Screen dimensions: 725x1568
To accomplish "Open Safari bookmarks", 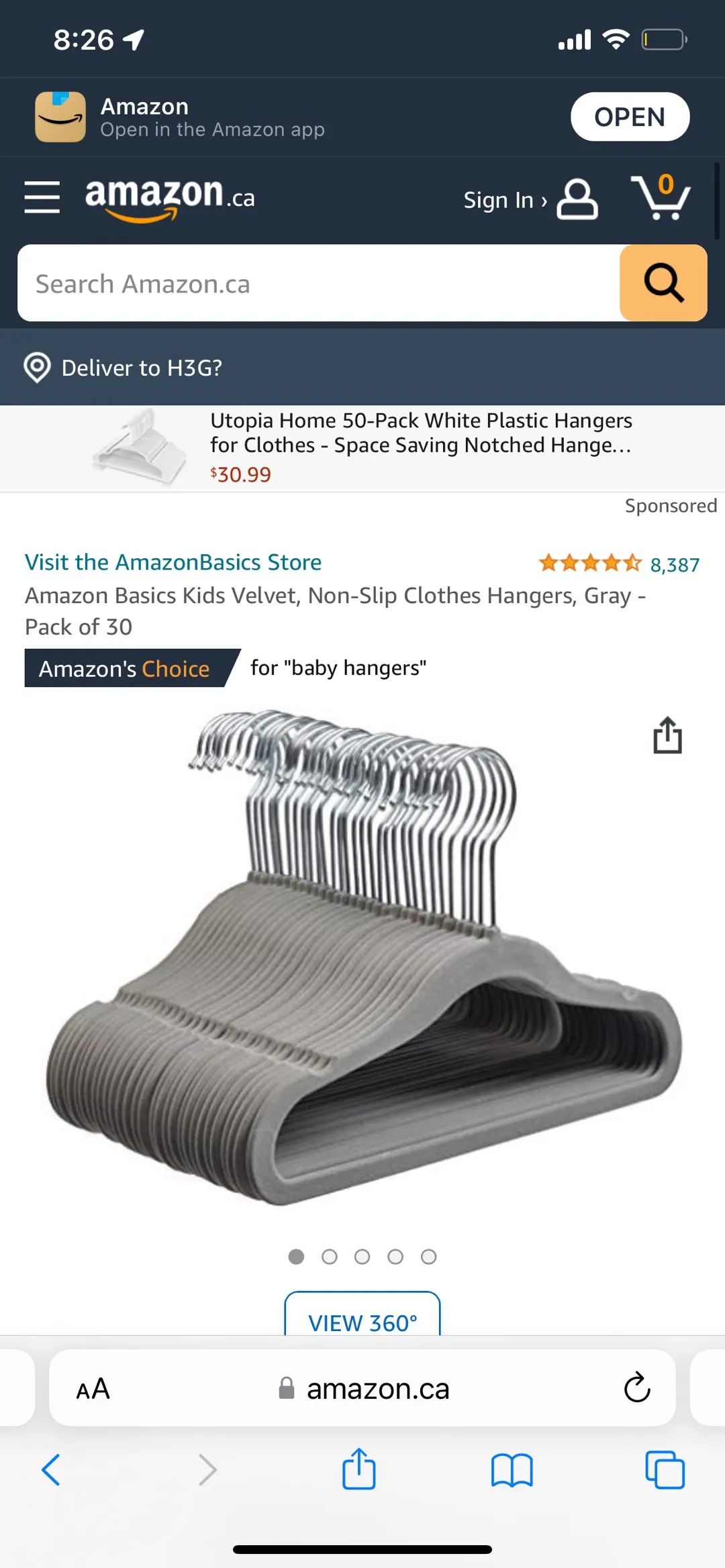I will (512, 1470).
